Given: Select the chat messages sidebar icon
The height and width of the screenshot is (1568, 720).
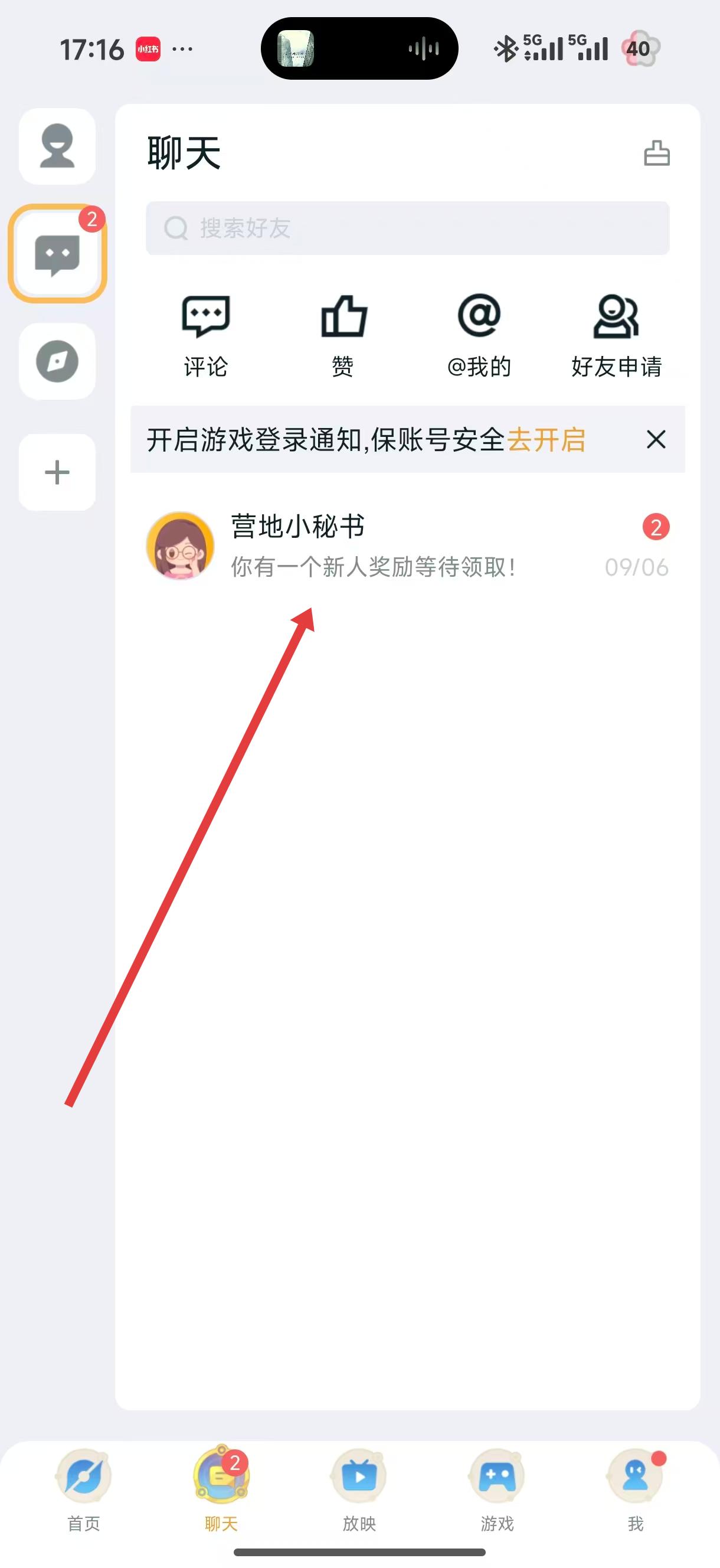Looking at the screenshot, I should click(57, 253).
